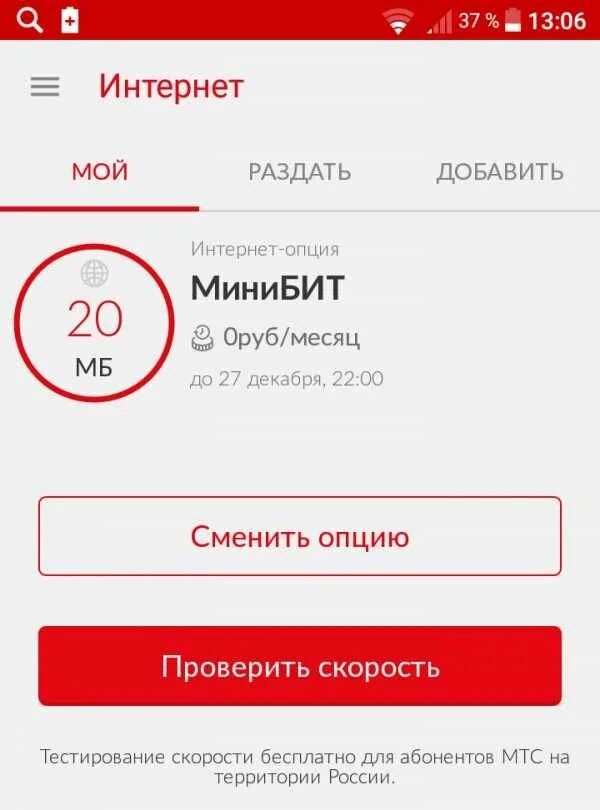
Task: Run speed test with Проверить скорость
Action: tap(300, 666)
